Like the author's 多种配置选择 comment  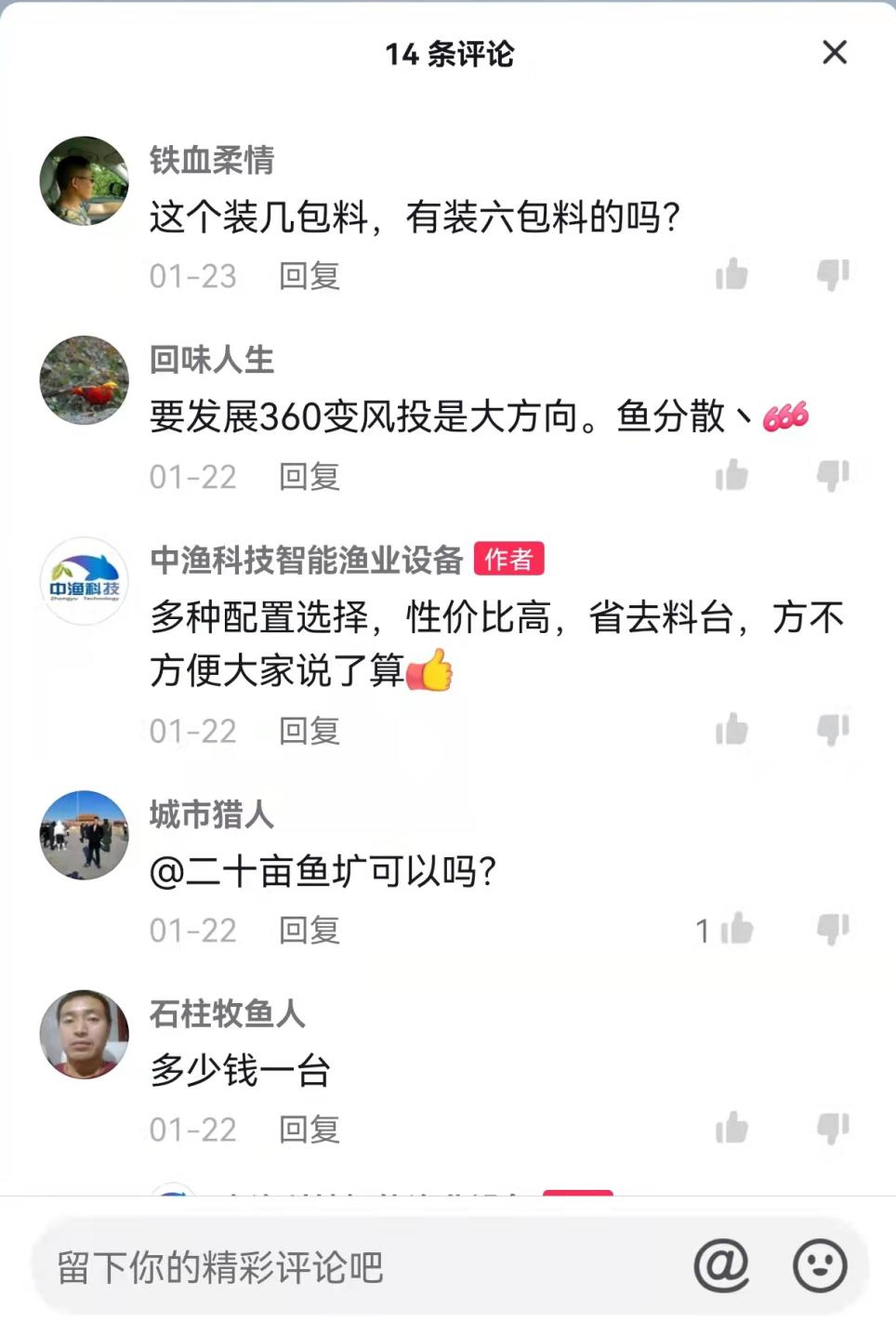click(731, 730)
